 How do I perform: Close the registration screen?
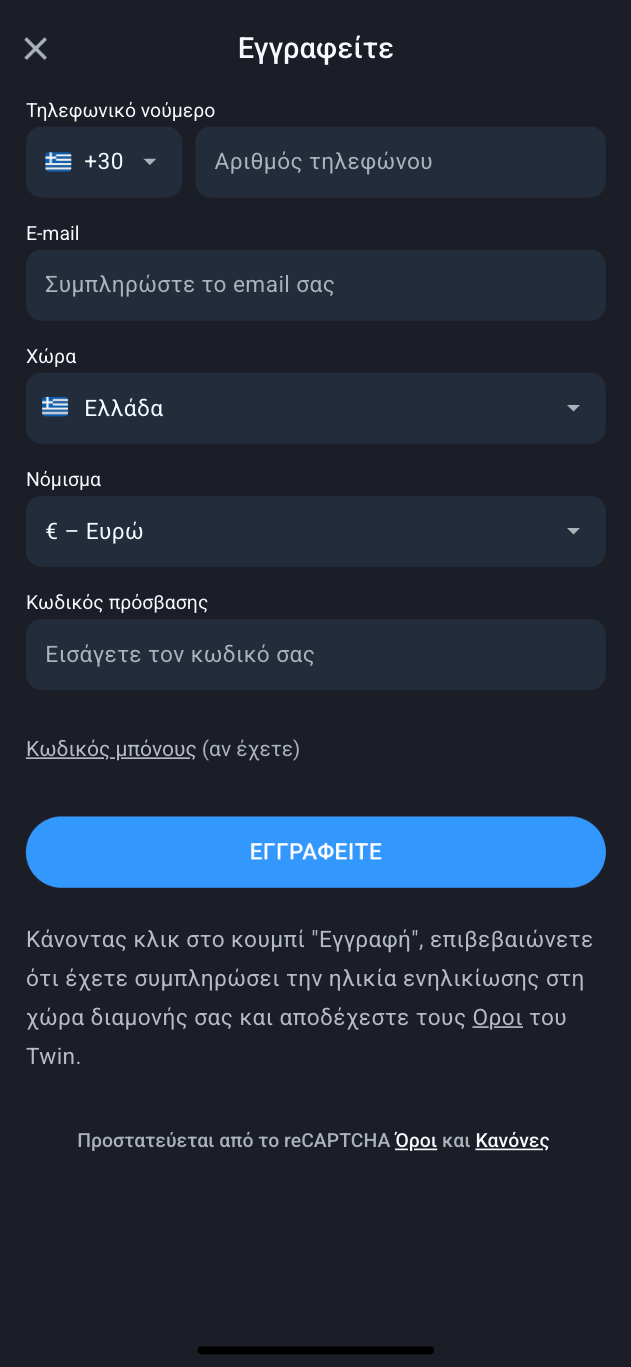click(36, 48)
